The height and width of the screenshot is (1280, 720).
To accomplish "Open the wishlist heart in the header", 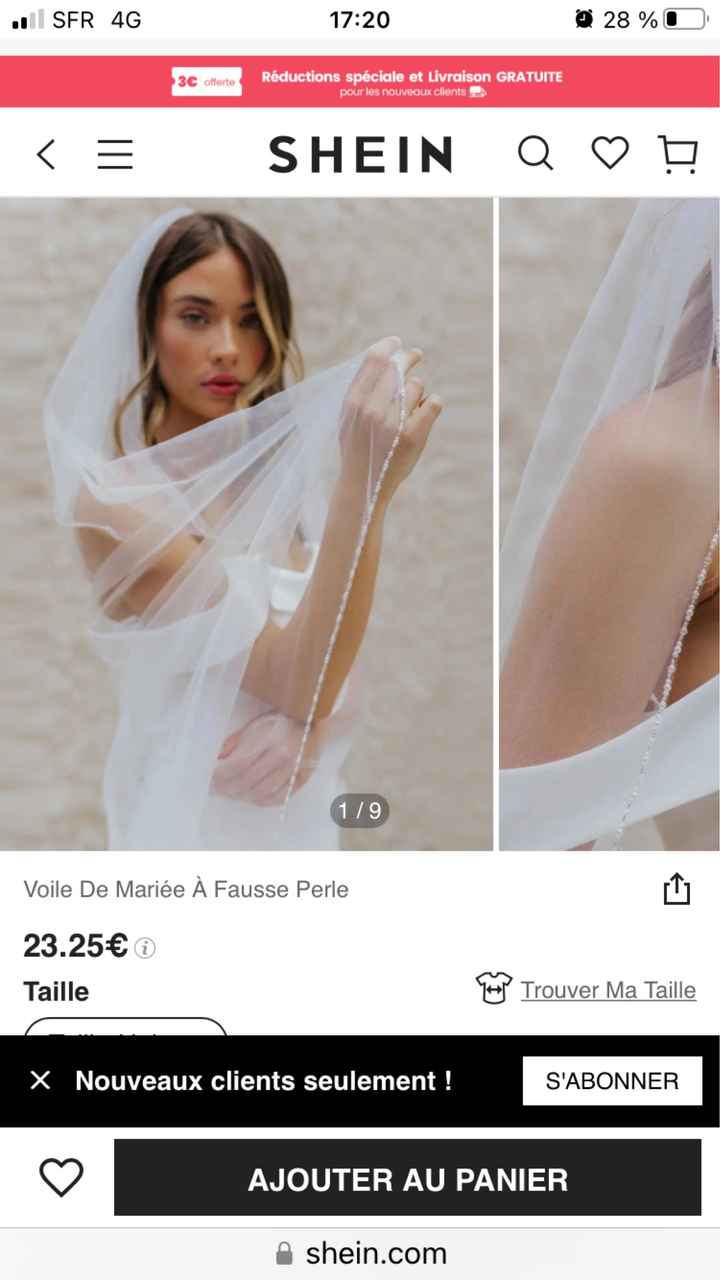I will click(x=609, y=154).
